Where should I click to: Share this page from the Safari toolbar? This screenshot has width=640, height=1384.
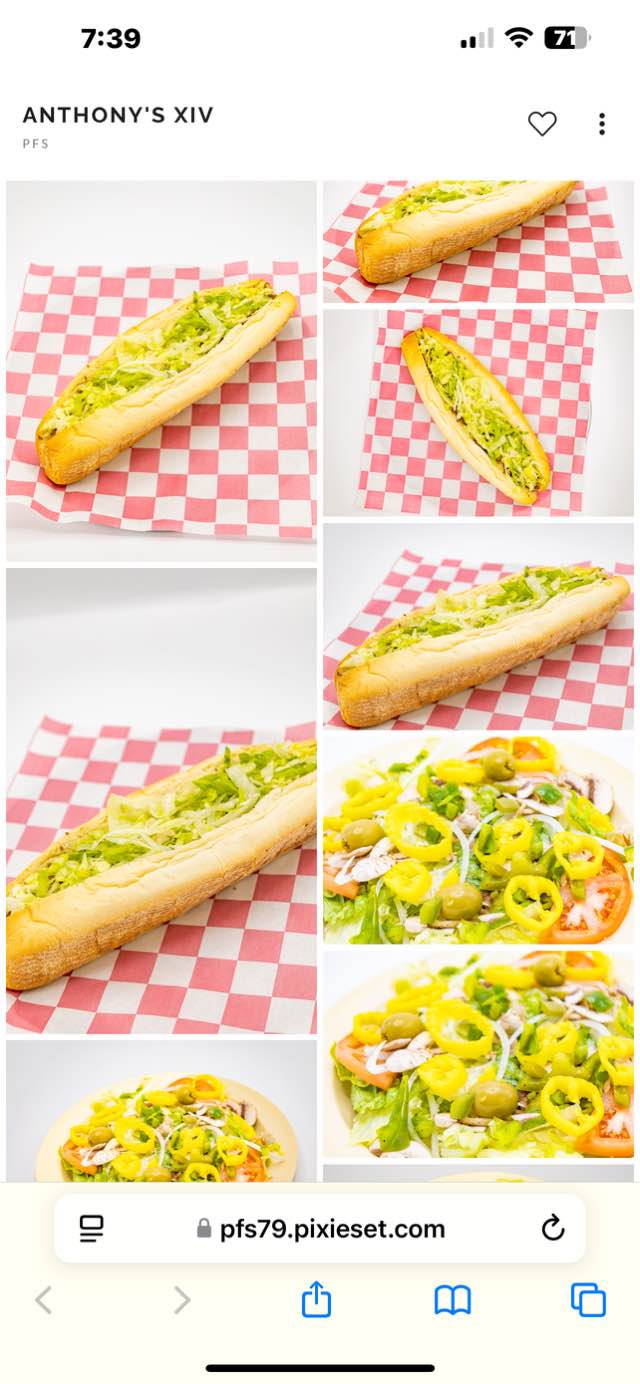[316, 1300]
